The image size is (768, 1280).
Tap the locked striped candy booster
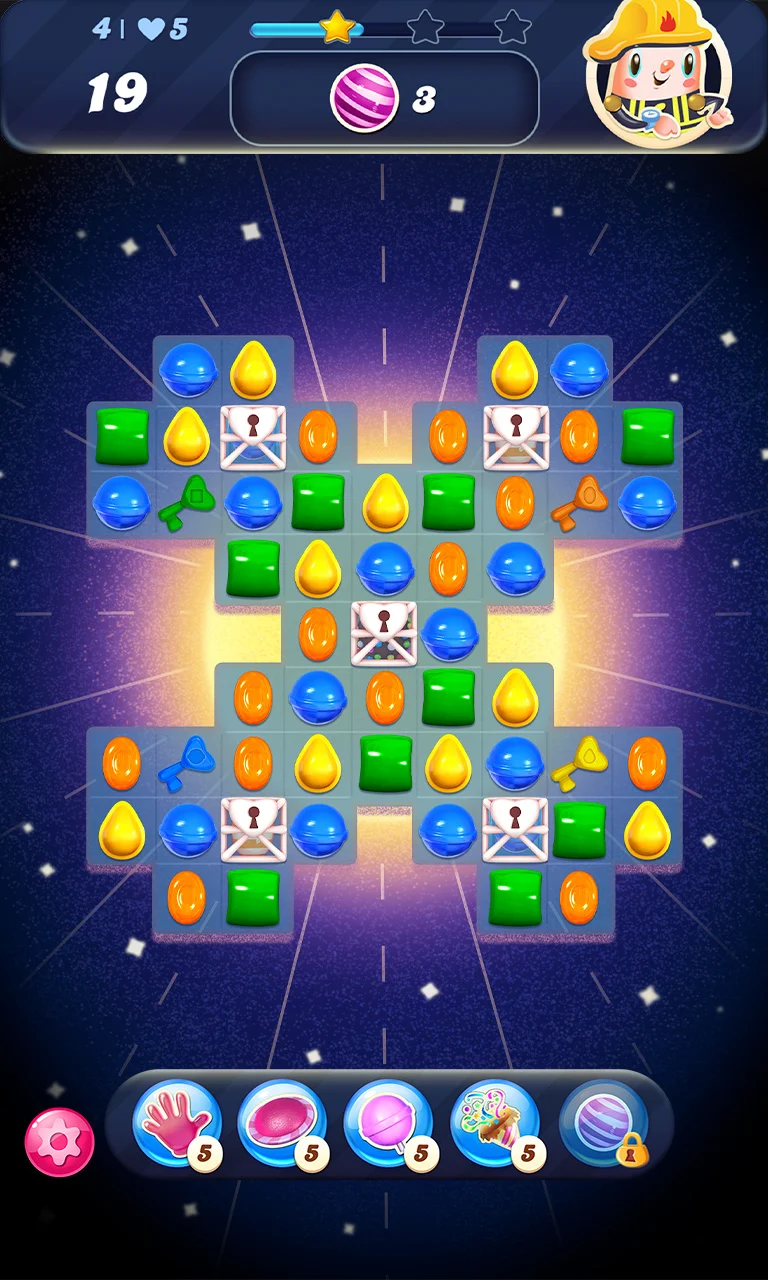pos(603,1123)
